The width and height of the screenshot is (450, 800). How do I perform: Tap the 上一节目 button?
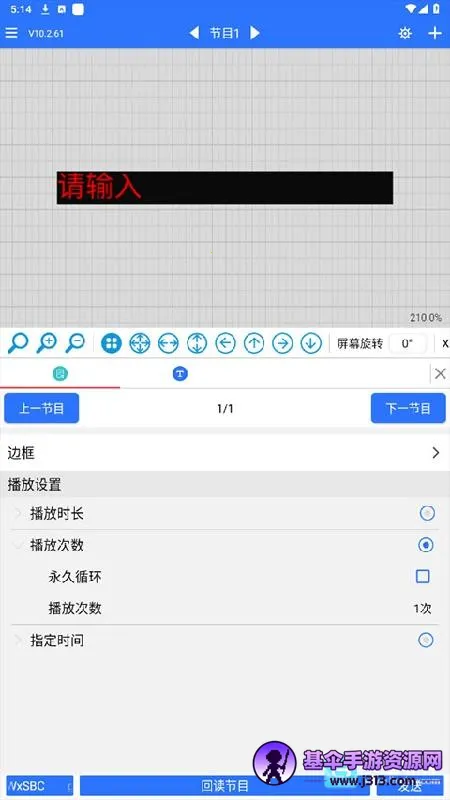[42, 408]
